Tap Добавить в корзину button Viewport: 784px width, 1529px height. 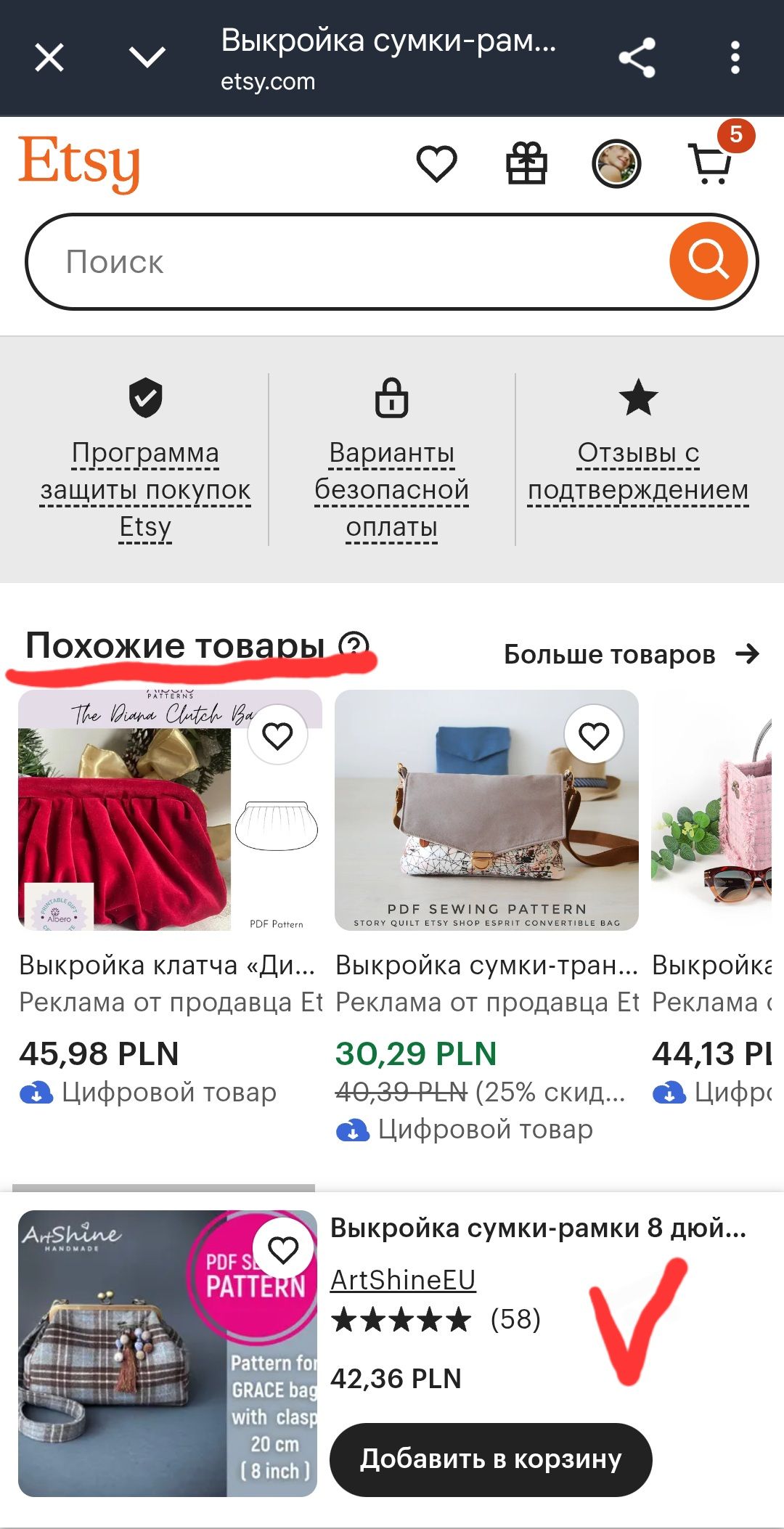click(491, 1459)
